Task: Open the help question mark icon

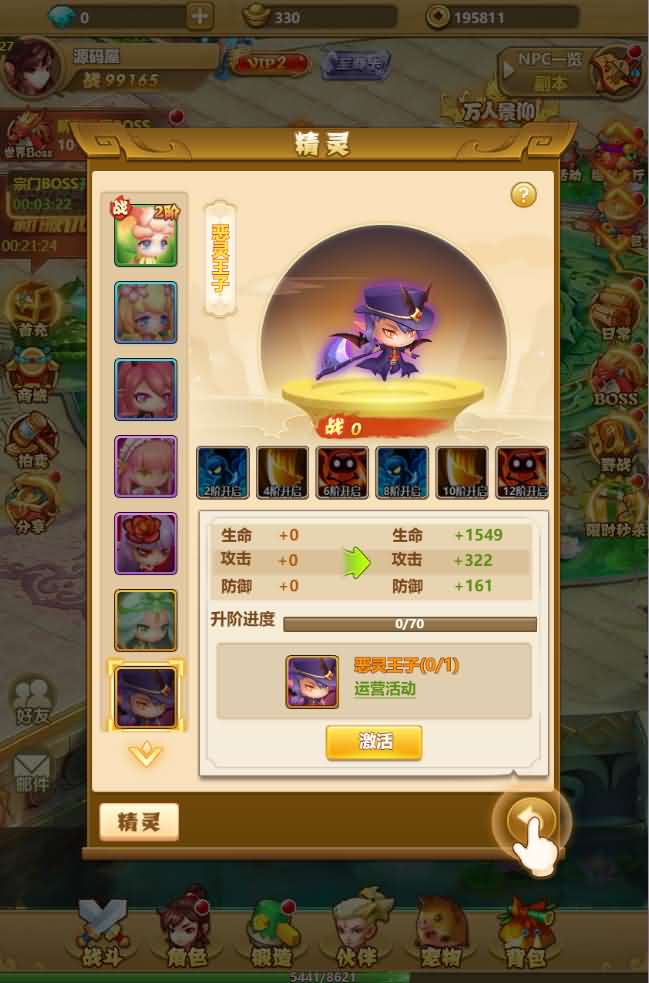Action: 524,195
